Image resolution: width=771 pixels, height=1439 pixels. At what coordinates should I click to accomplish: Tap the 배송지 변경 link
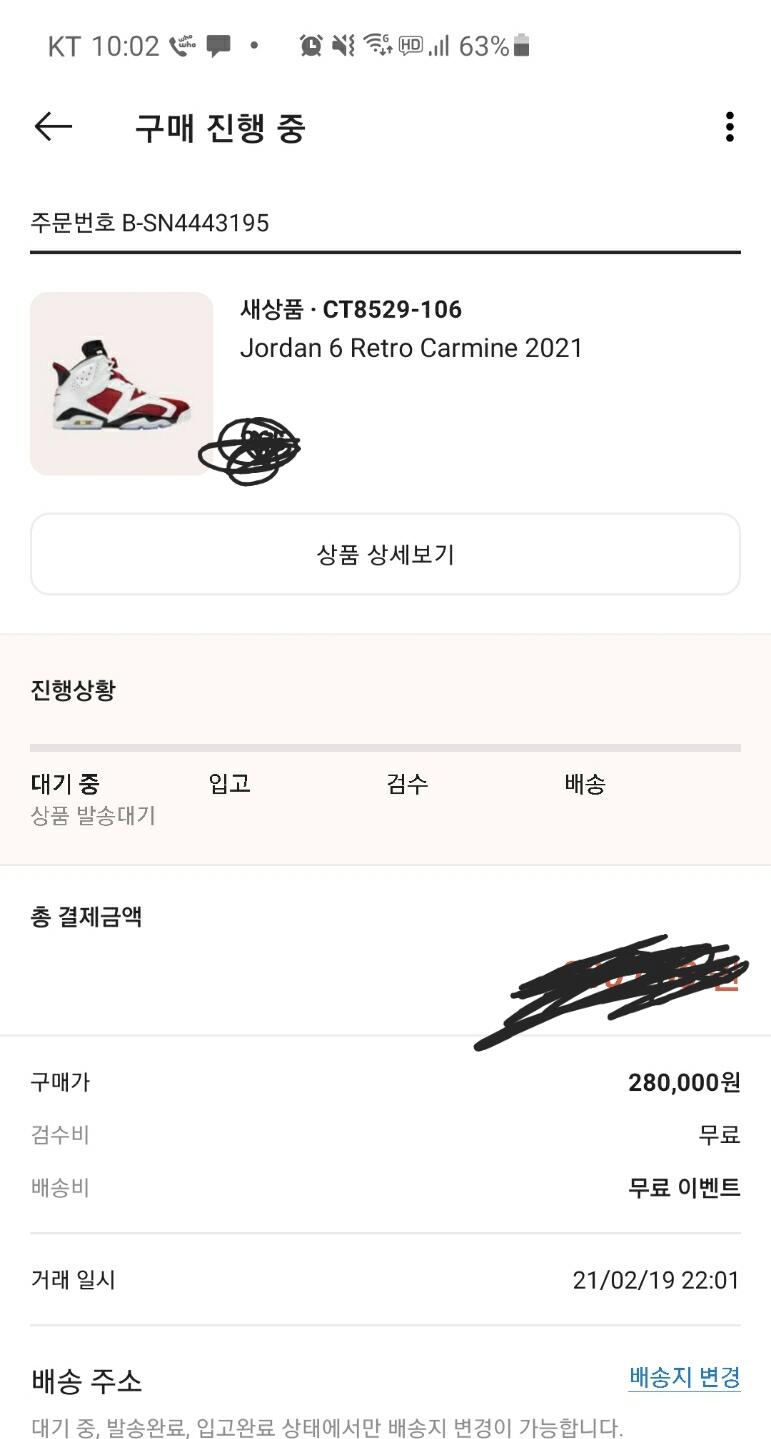point(684,1377)
